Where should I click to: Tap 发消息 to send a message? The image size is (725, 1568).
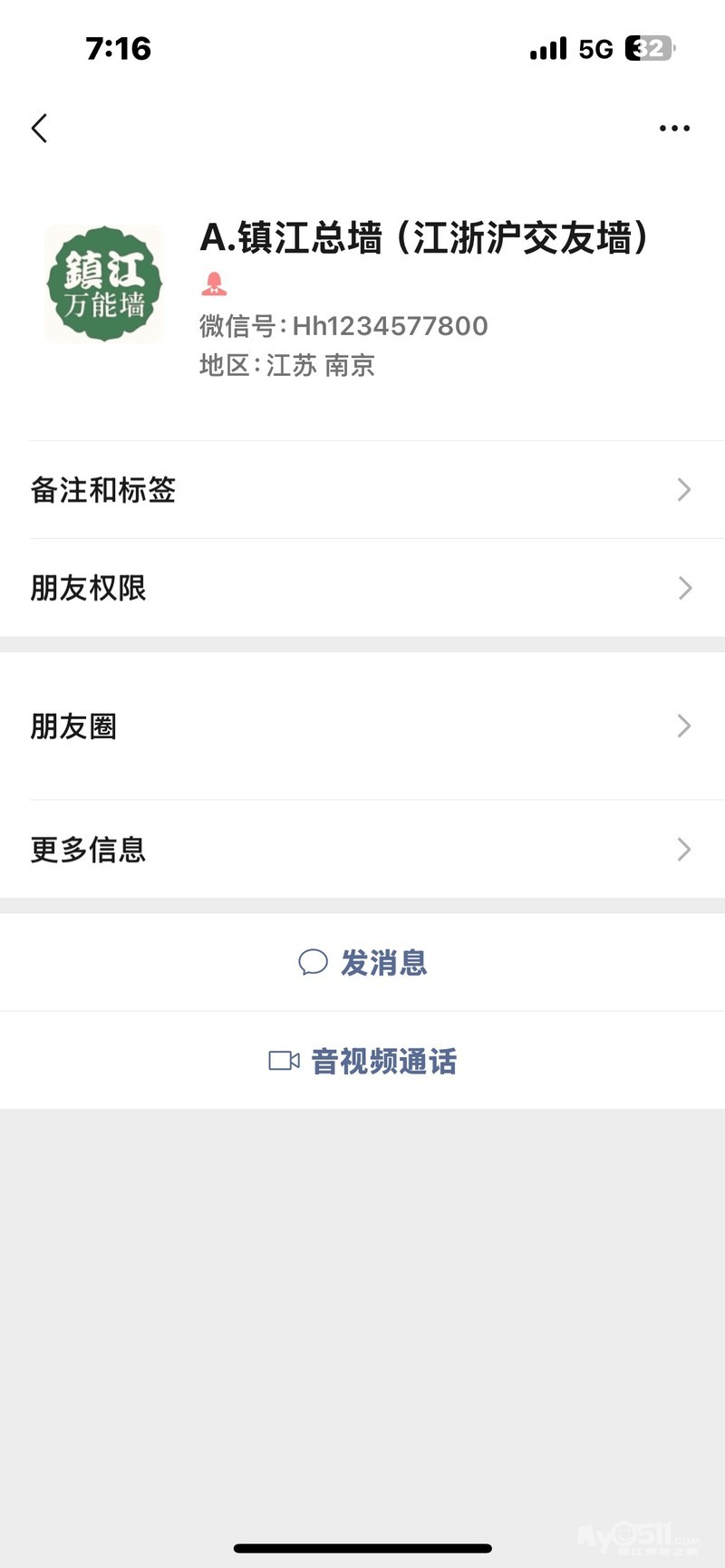[362, 962]
